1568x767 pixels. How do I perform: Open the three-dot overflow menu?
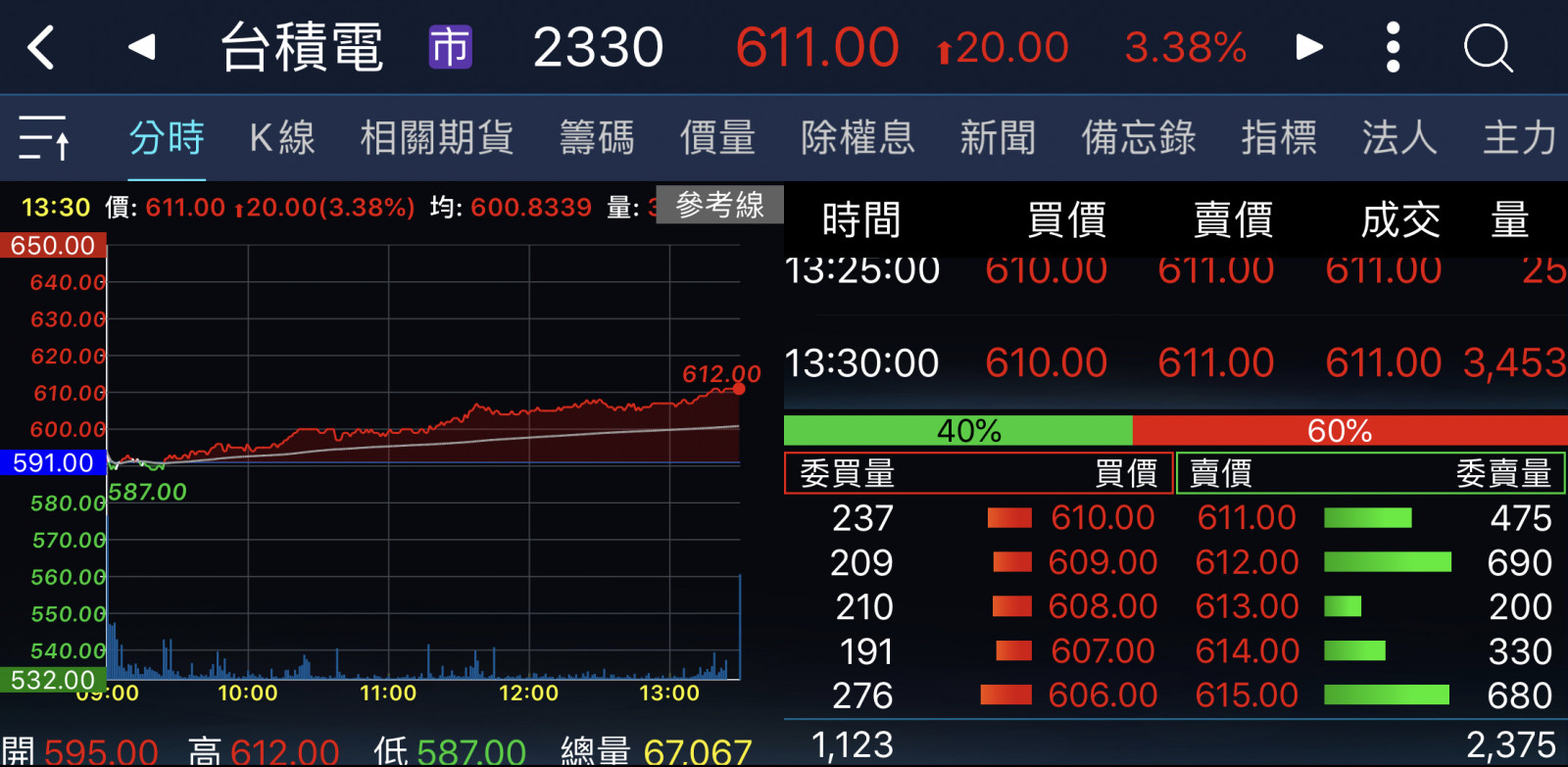(1393, 47)
